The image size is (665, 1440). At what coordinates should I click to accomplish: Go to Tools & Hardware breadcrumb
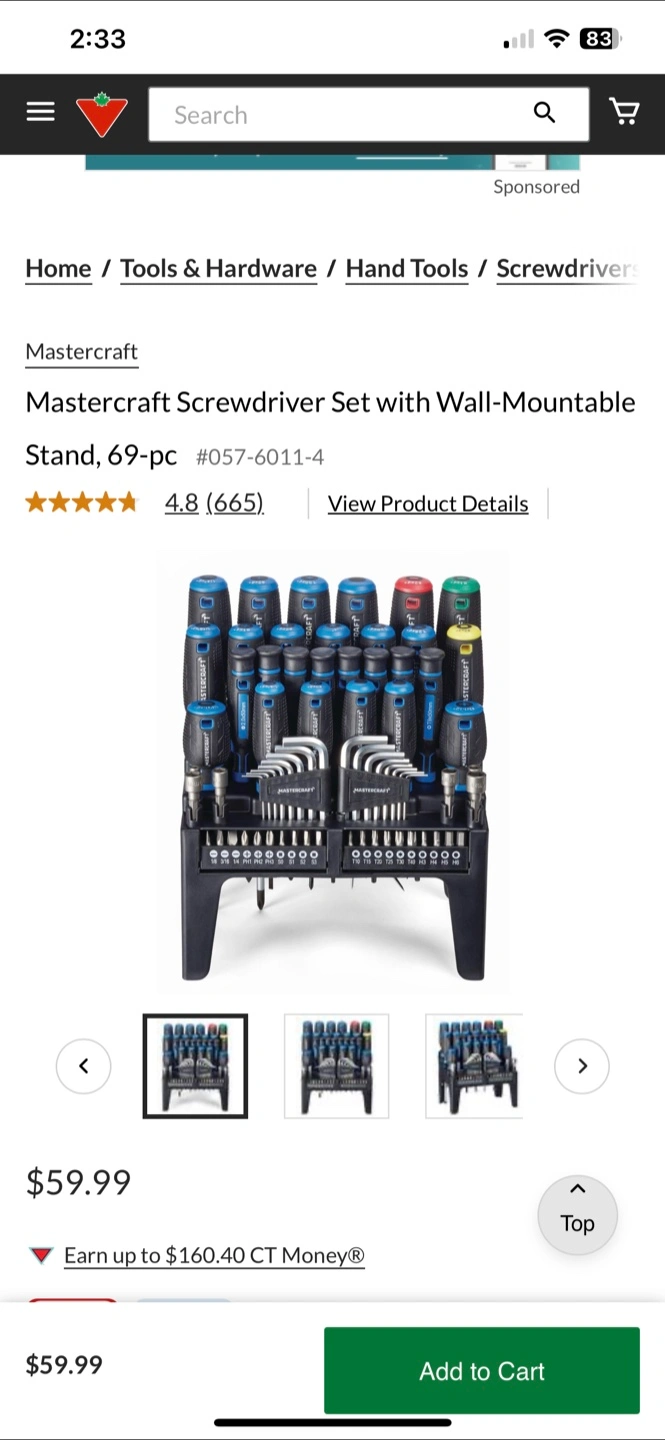[218, 268]
